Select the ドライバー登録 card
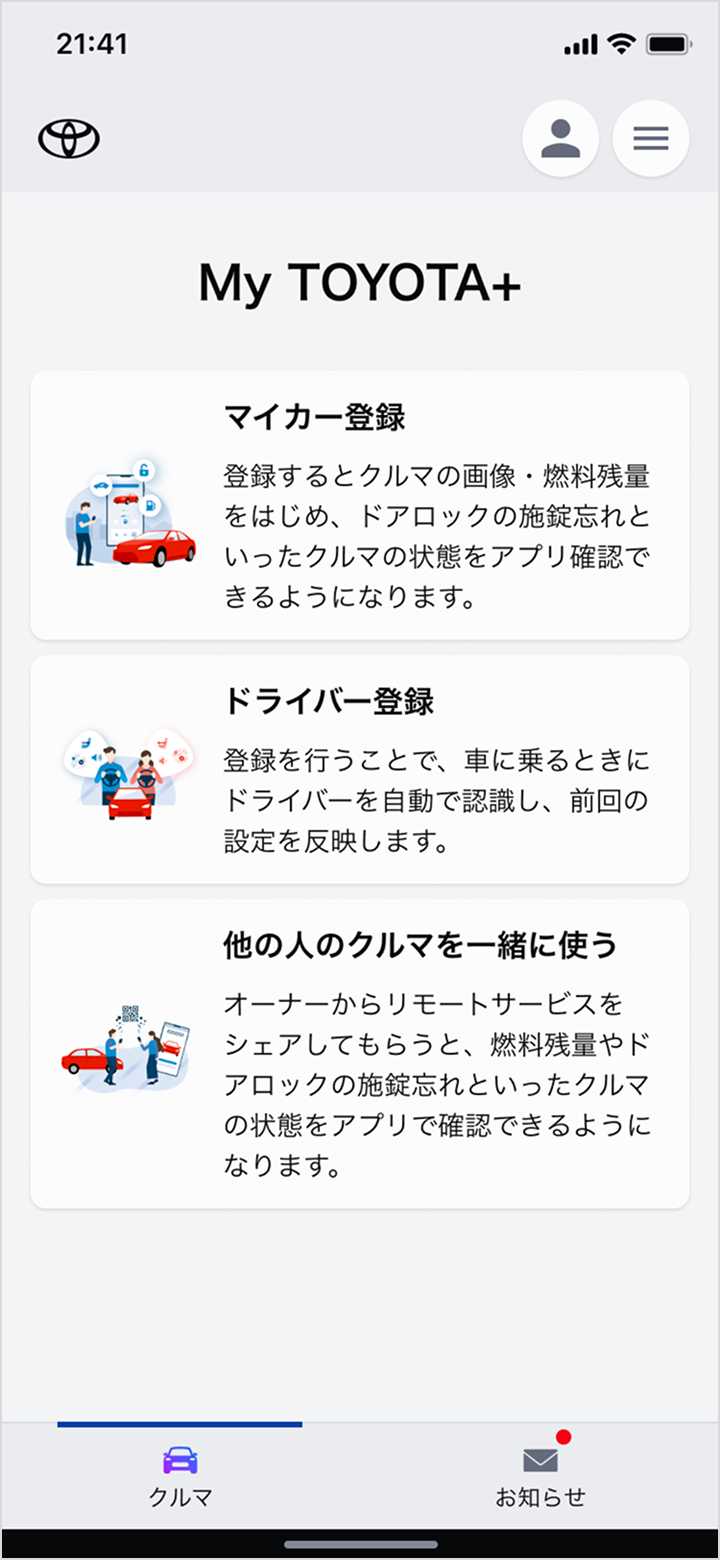The image size is (720, 1560). (x=360, y=769)
